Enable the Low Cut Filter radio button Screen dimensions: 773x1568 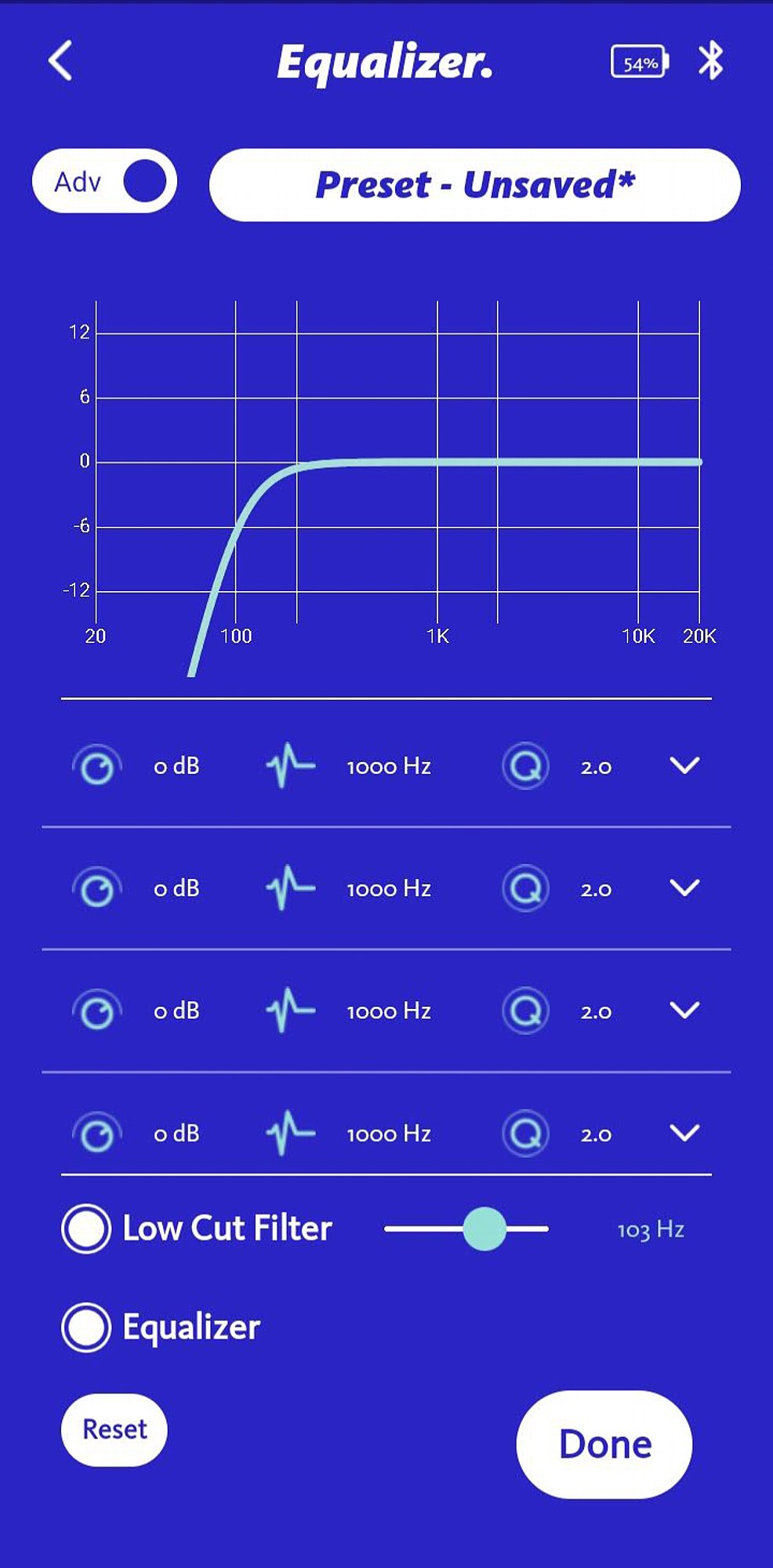coord(86,1229)
